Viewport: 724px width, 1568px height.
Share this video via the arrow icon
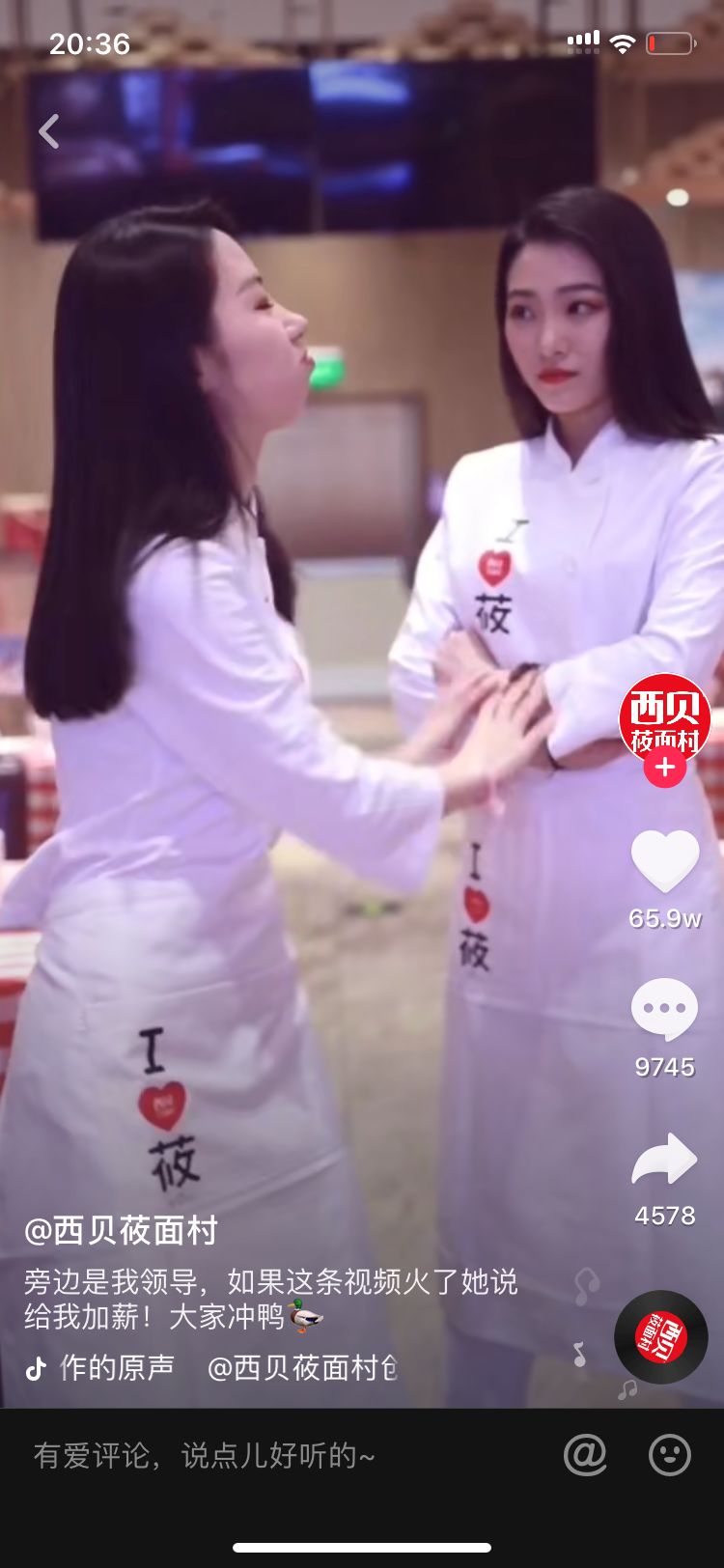coord(664,1160)
